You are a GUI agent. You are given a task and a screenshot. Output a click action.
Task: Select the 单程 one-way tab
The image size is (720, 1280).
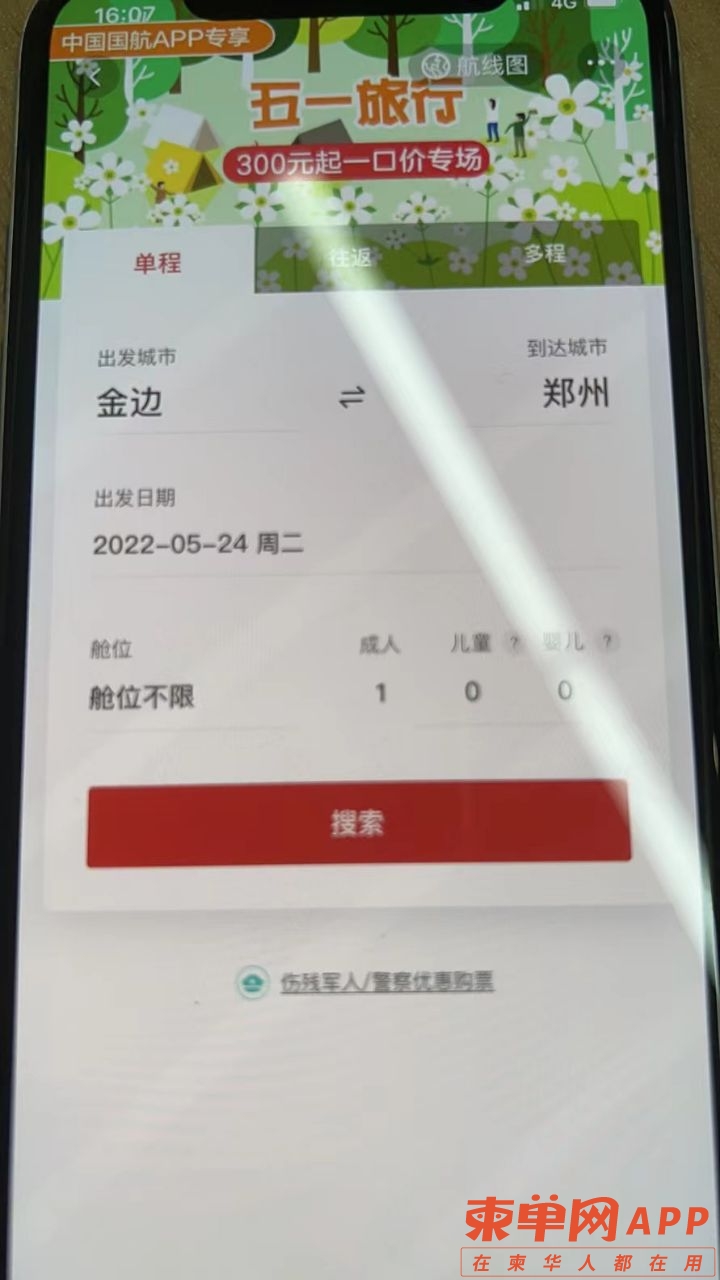click(x=158, y=262)
